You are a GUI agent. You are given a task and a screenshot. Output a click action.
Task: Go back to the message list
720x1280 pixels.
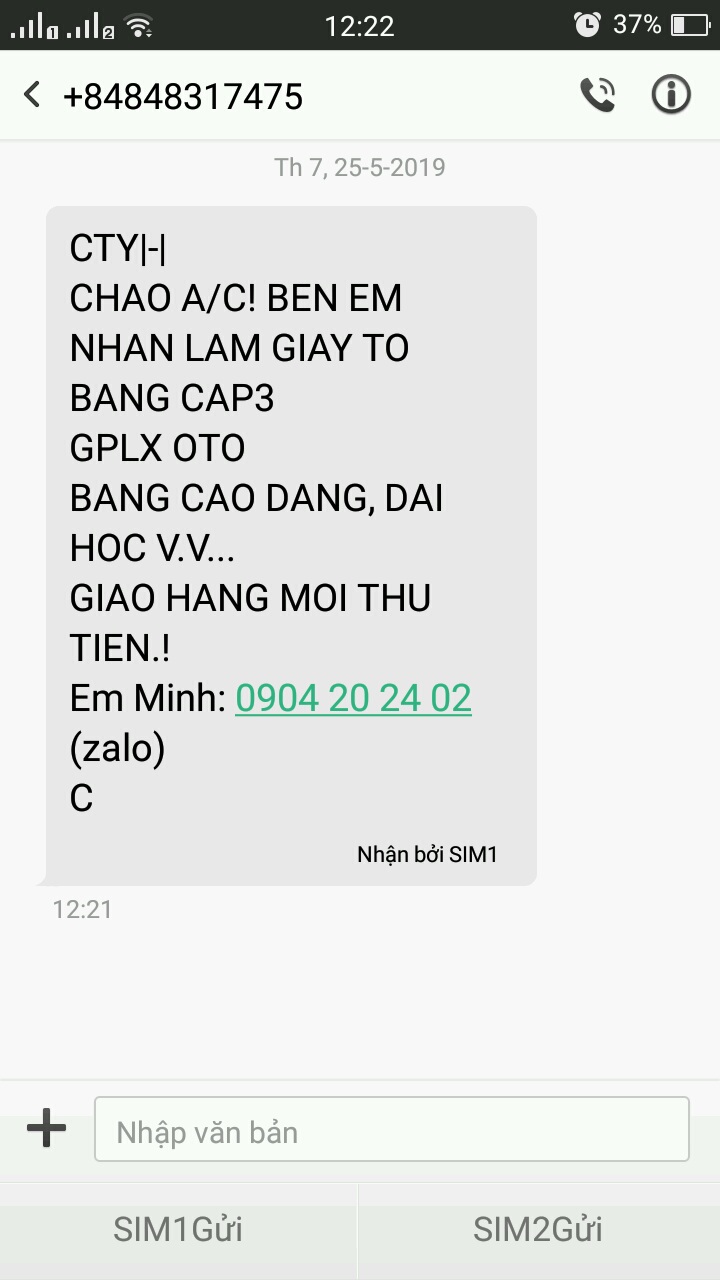pos(33,95)
